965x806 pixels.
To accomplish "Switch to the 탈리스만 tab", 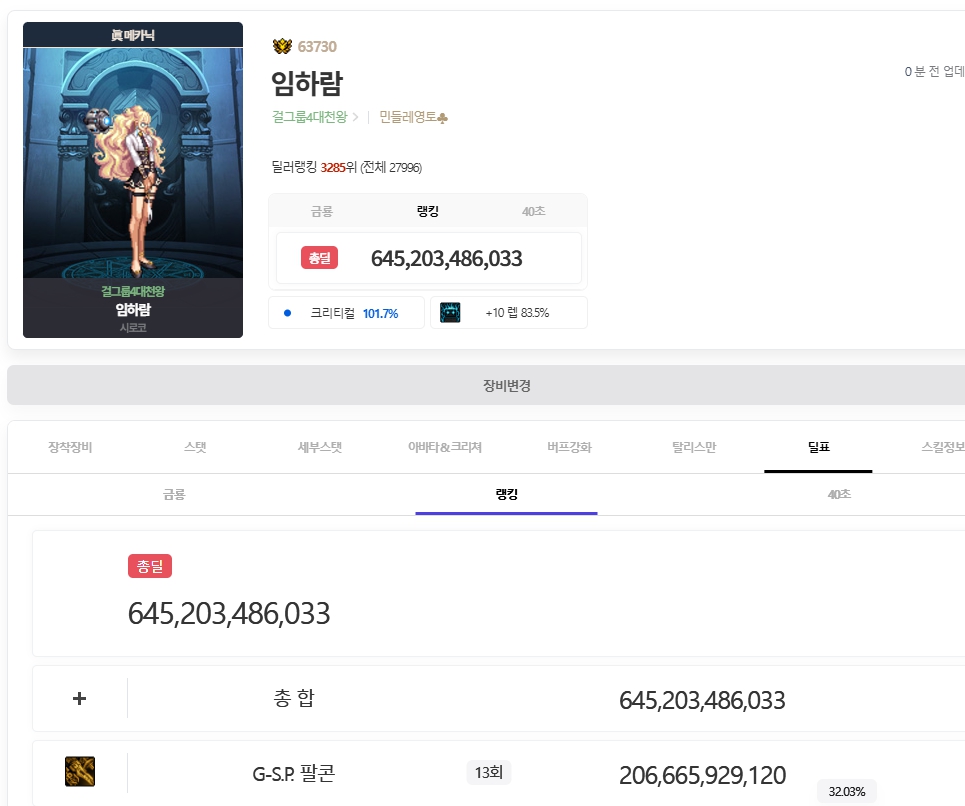I will click(694, 447).
